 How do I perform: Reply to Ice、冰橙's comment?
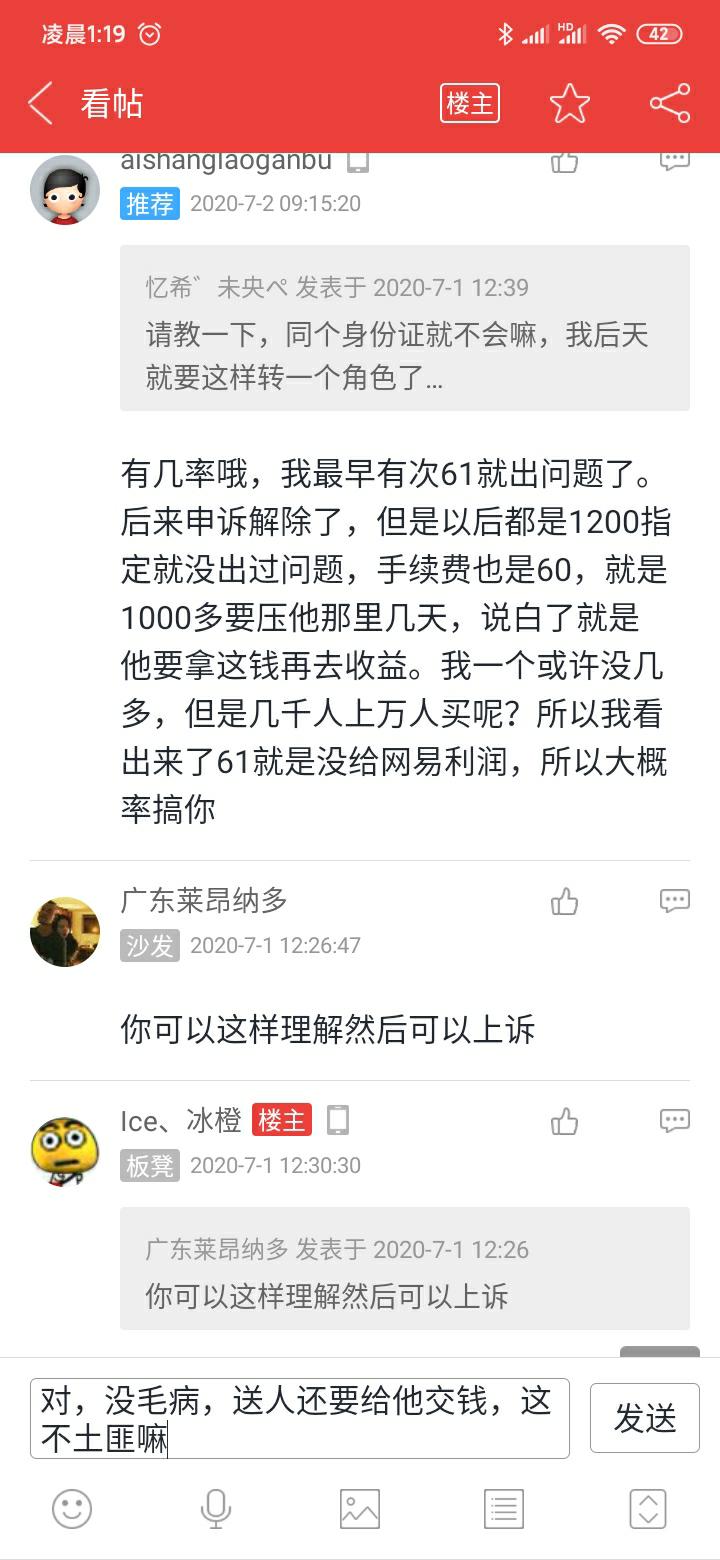pyautogui.click(x=675, y=1121)
